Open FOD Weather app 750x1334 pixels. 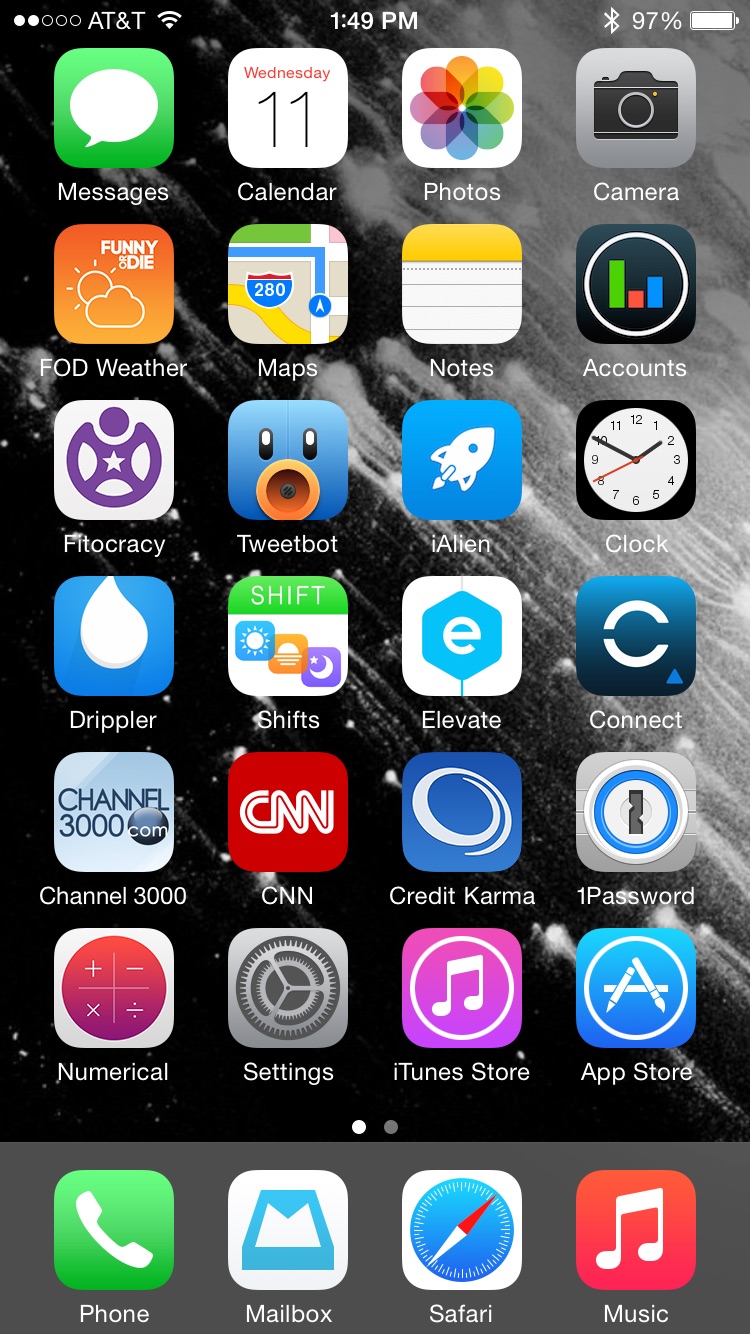pos(114,284)
